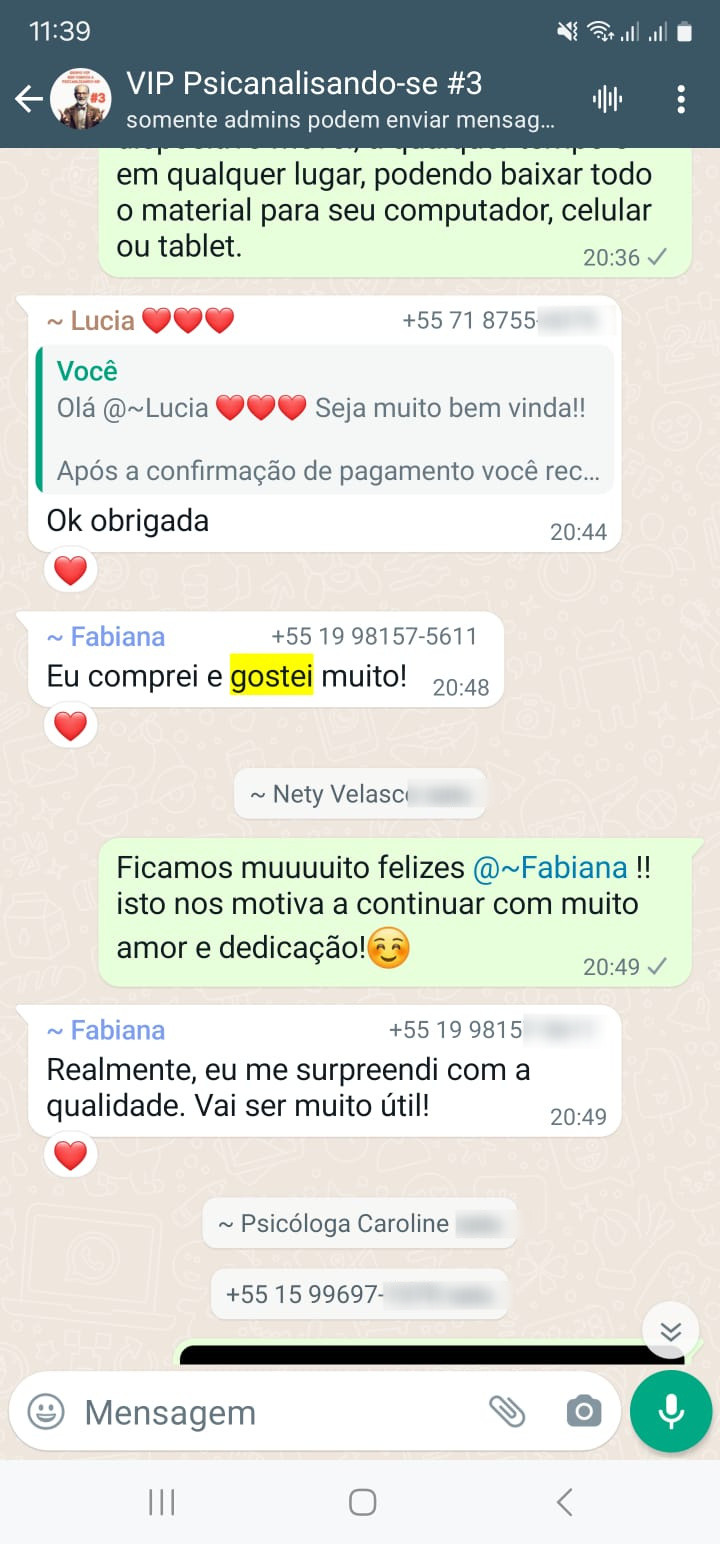The width and height of the screenshot is (720, 1544).
Task: Jump to latest messages with down arrow
Action: [670, 1331]
